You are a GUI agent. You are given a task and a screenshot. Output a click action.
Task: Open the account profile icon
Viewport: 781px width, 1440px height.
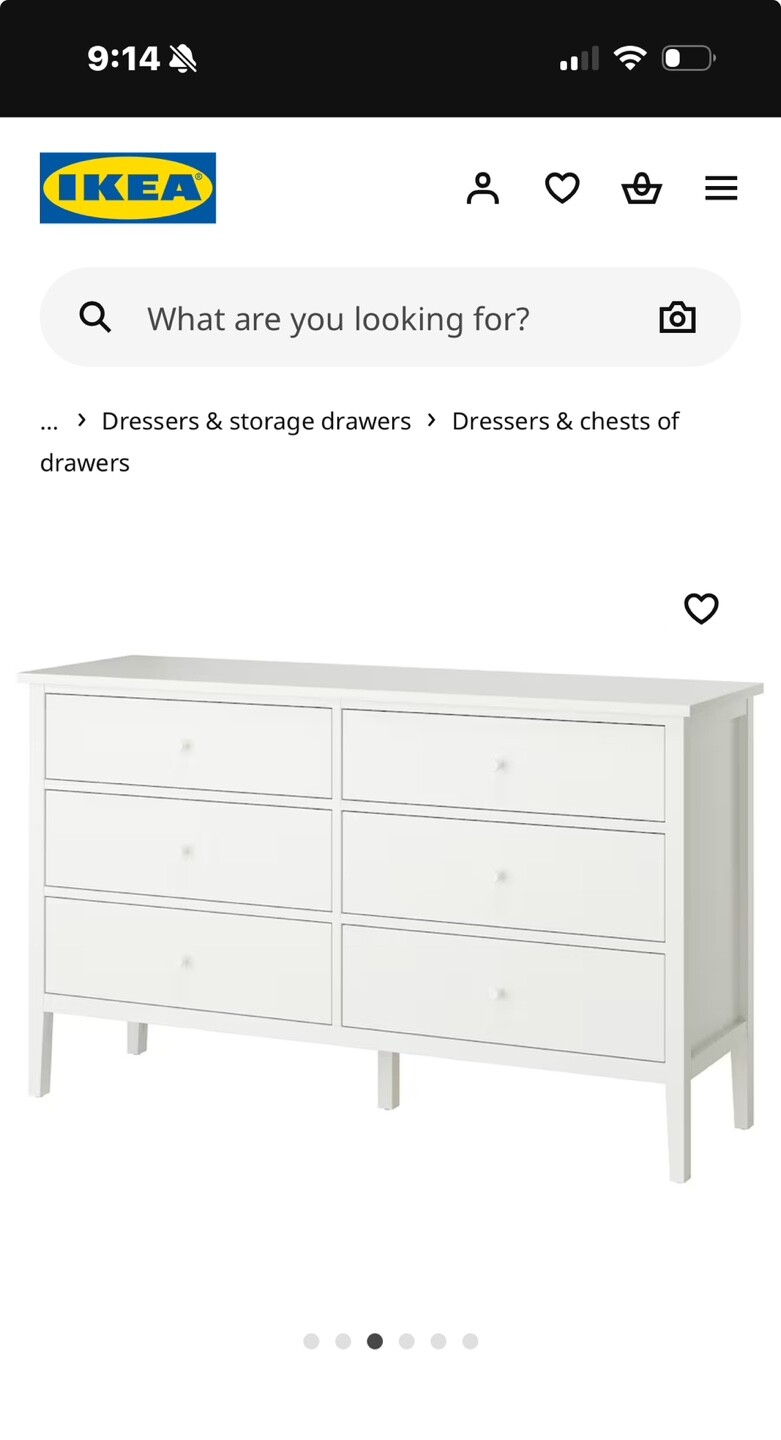[x=483, y=188]
